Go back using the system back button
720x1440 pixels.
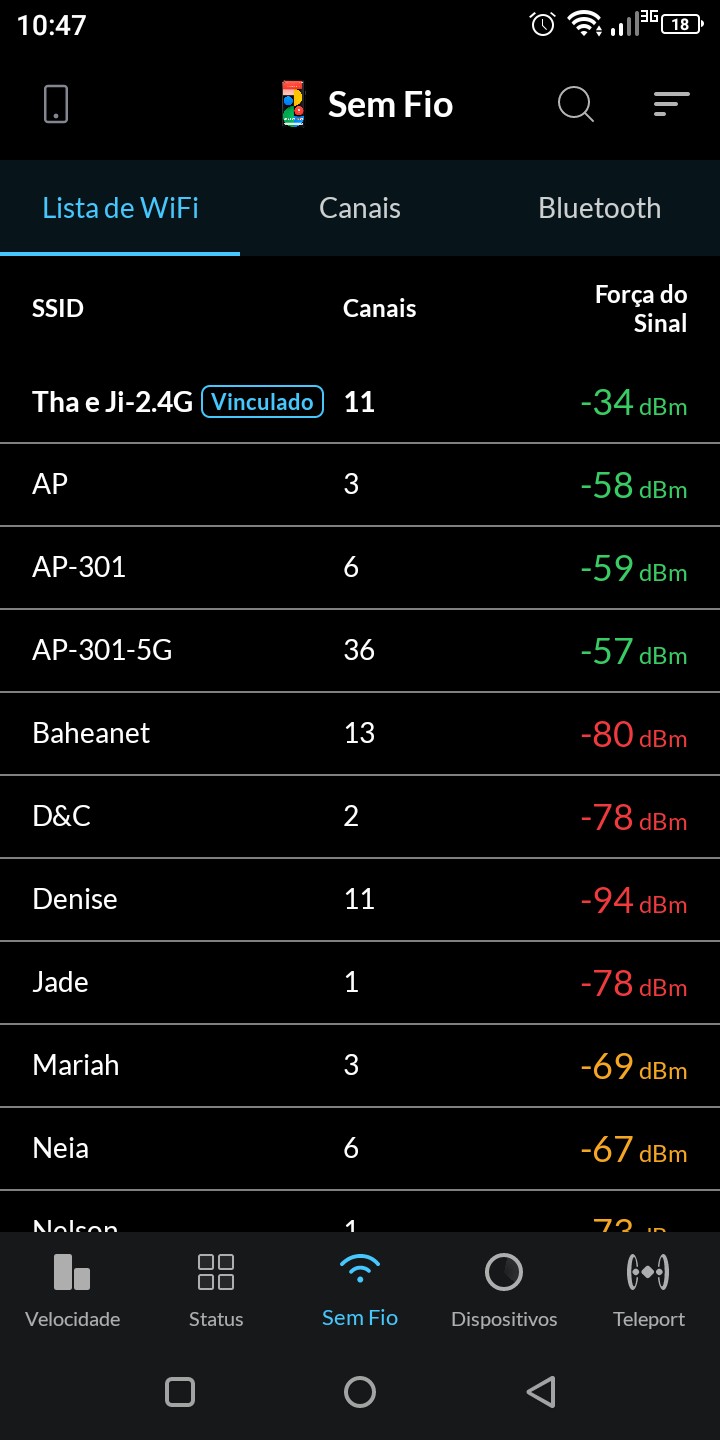[x=540, y=1392]
